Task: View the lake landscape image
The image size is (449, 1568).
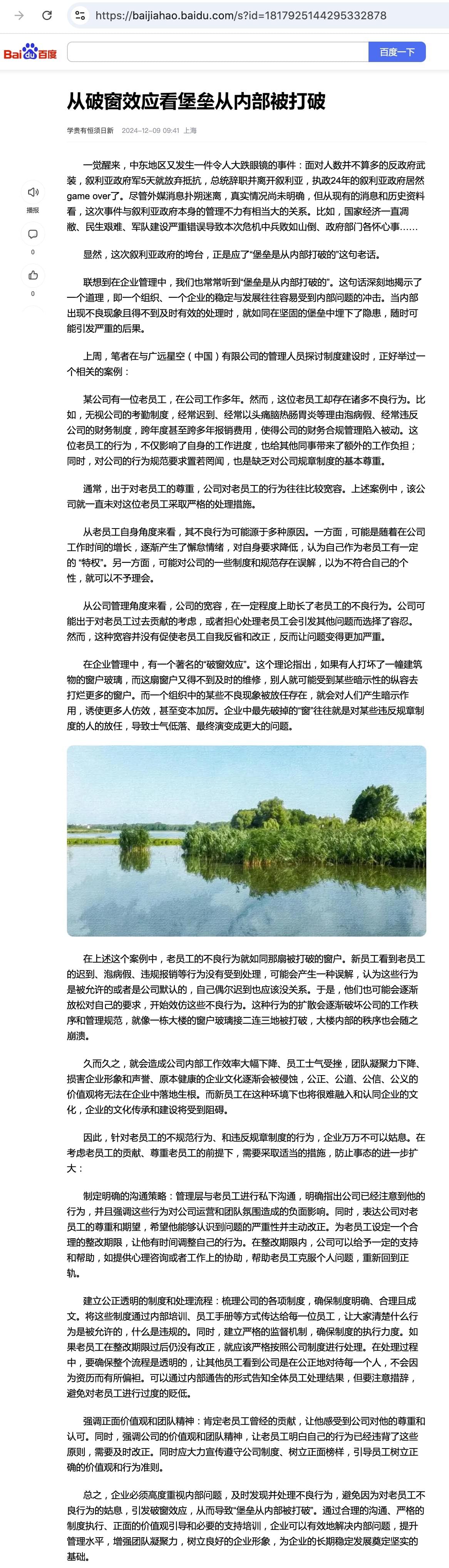Action: [x=246, y=841]
